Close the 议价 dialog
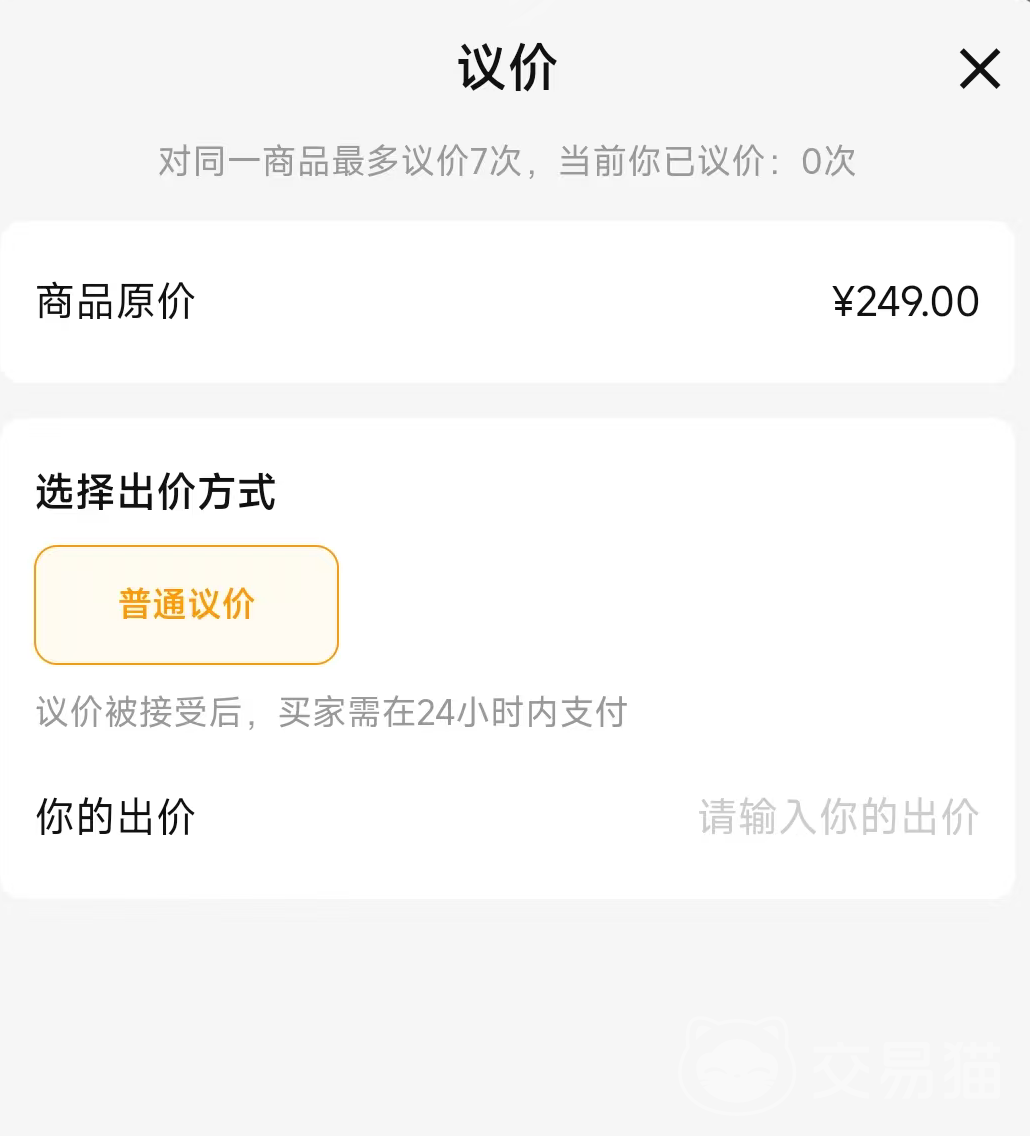 (x=979, y=70)
